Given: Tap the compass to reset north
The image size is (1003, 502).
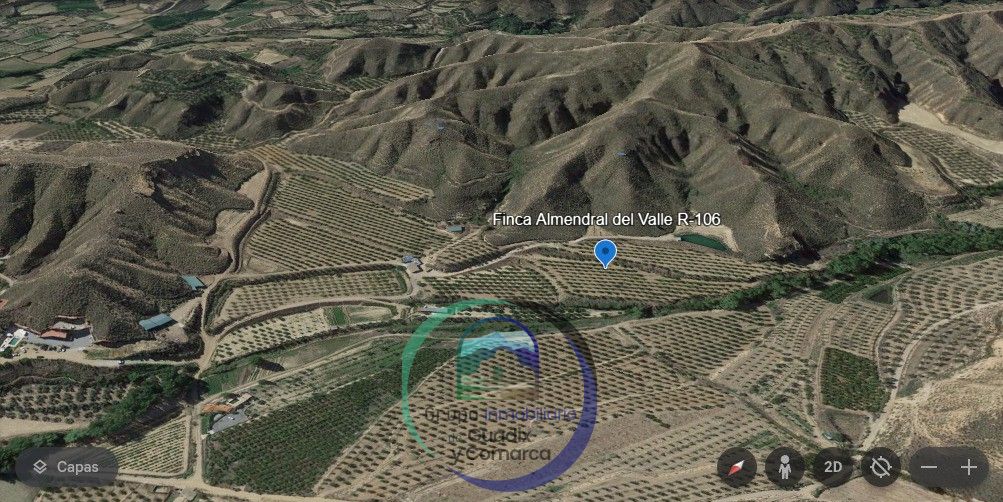Looking at the screenshot, I should tap(737, 467).
